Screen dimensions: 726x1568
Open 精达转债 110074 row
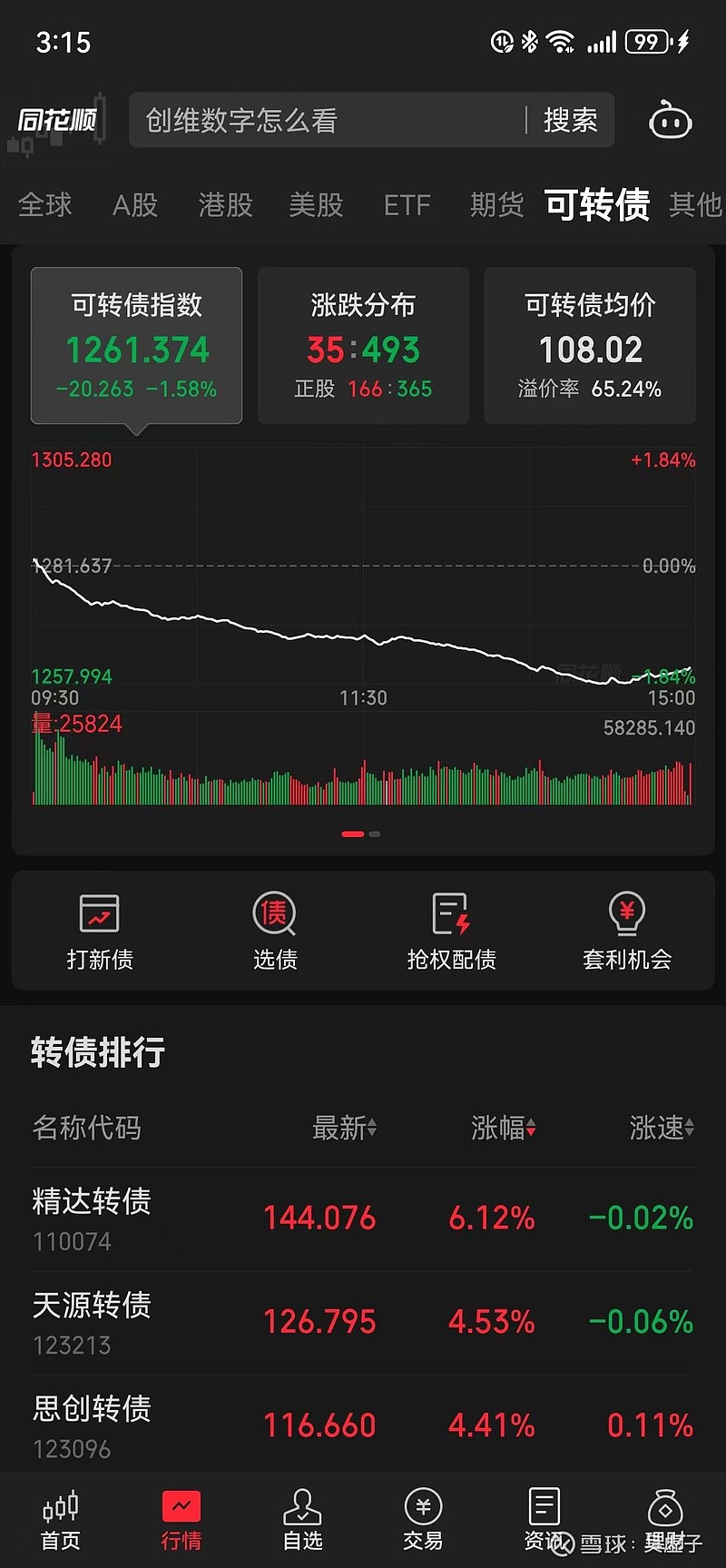click(x=363, y=1218)
